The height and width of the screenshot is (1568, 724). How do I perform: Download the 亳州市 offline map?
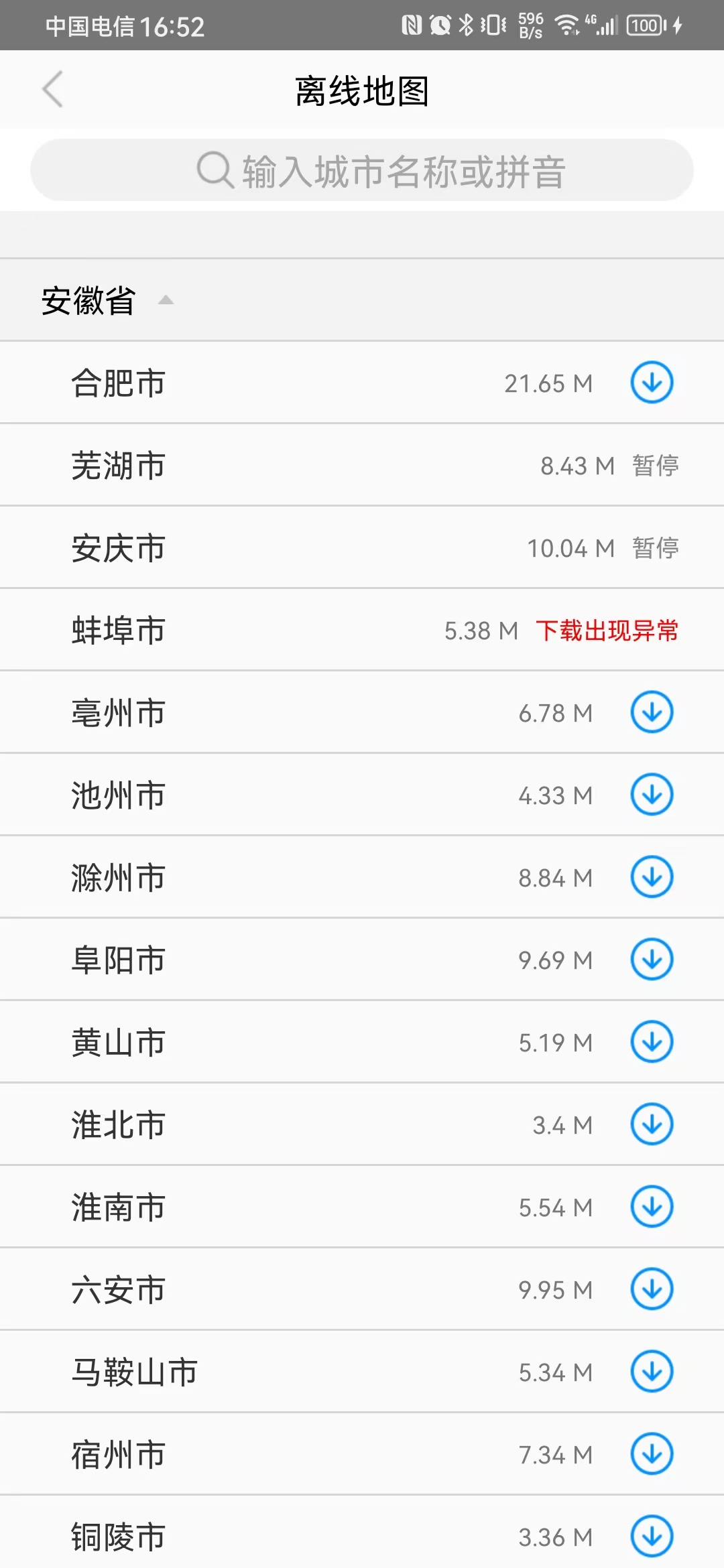(x=652, y=712)
